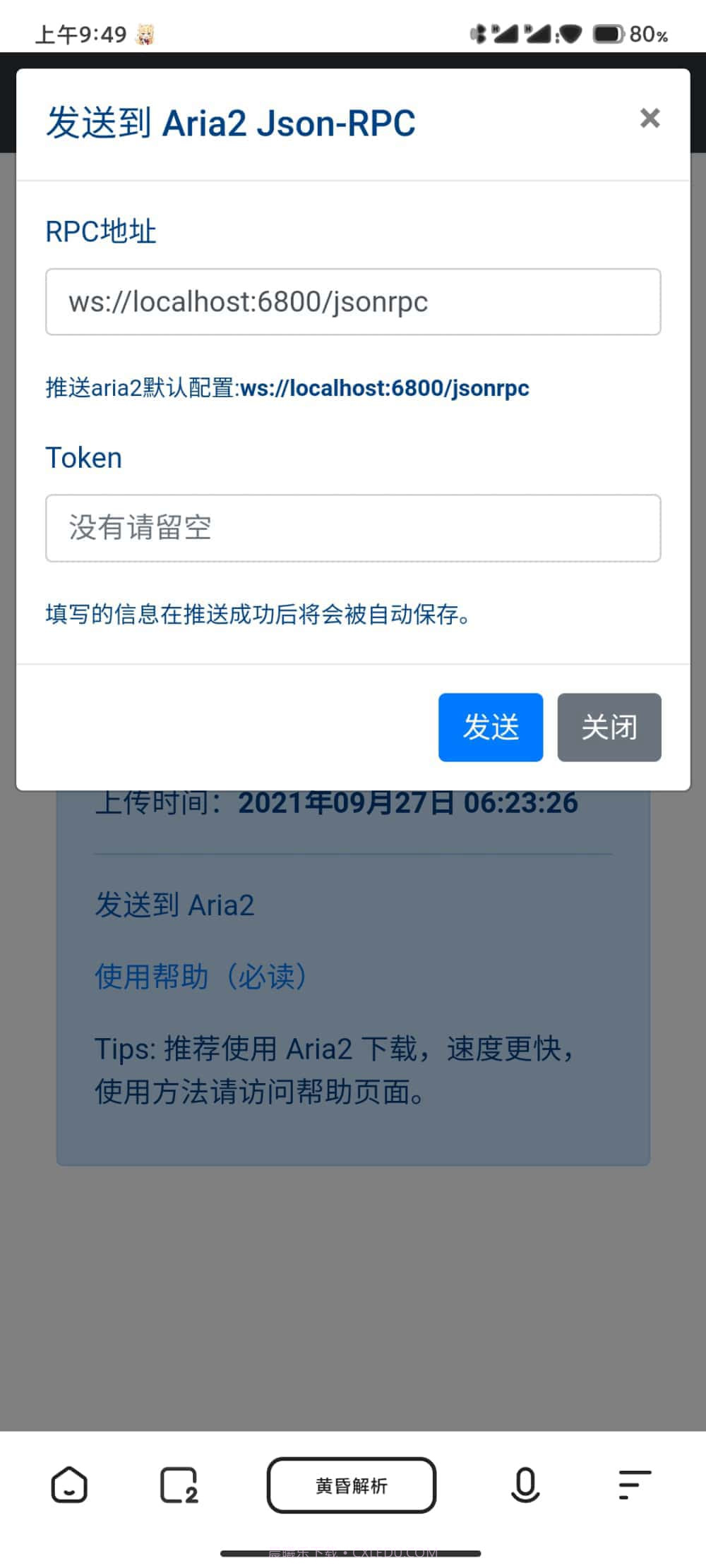Open the 使用帮助（必读）help link
The height and width of the screenshot is (1568, 706).
[200, 977]
